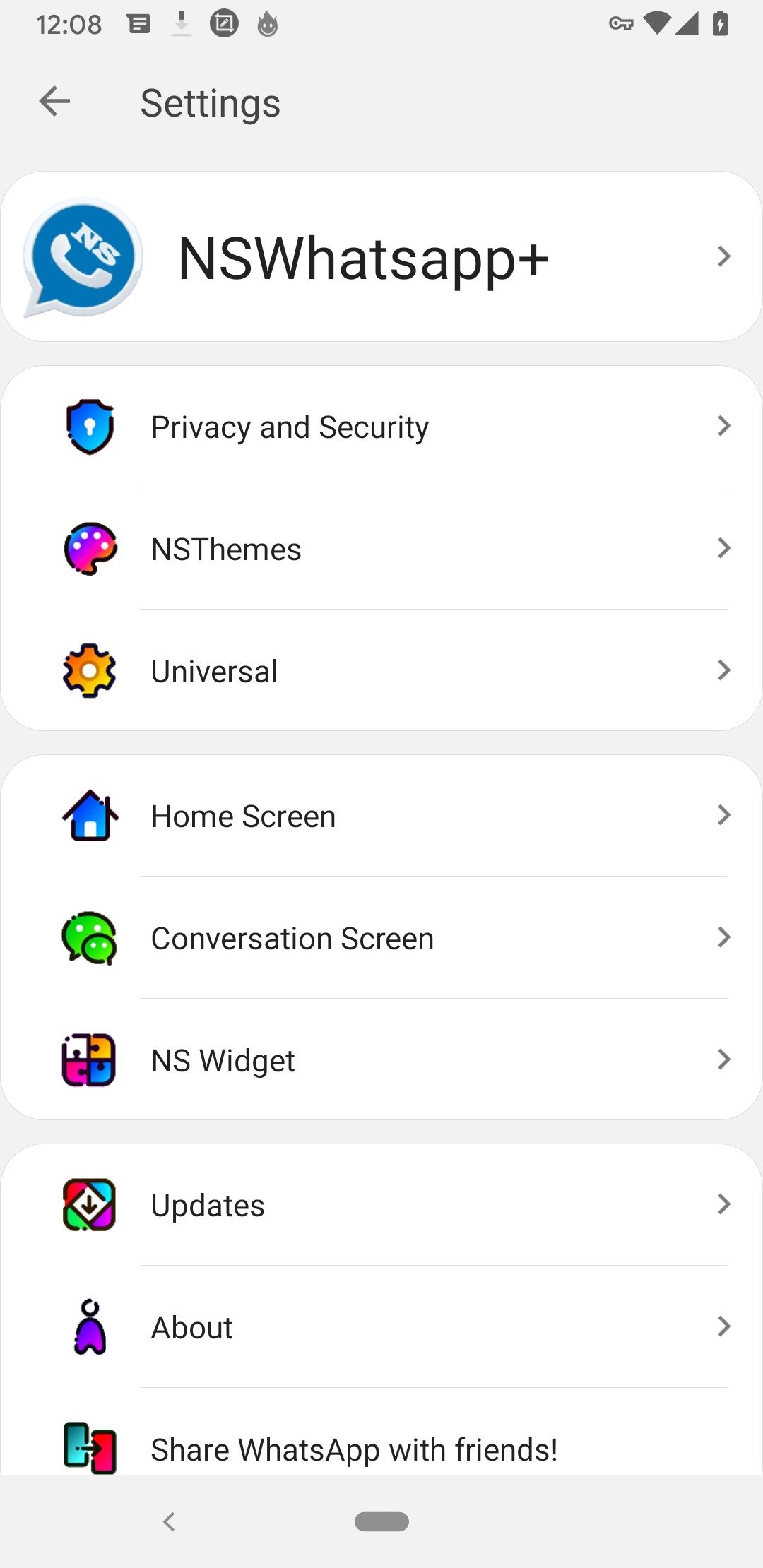Check for Updates
The width and height of the screenshot is (763, 1568).
coord(381,1205)
